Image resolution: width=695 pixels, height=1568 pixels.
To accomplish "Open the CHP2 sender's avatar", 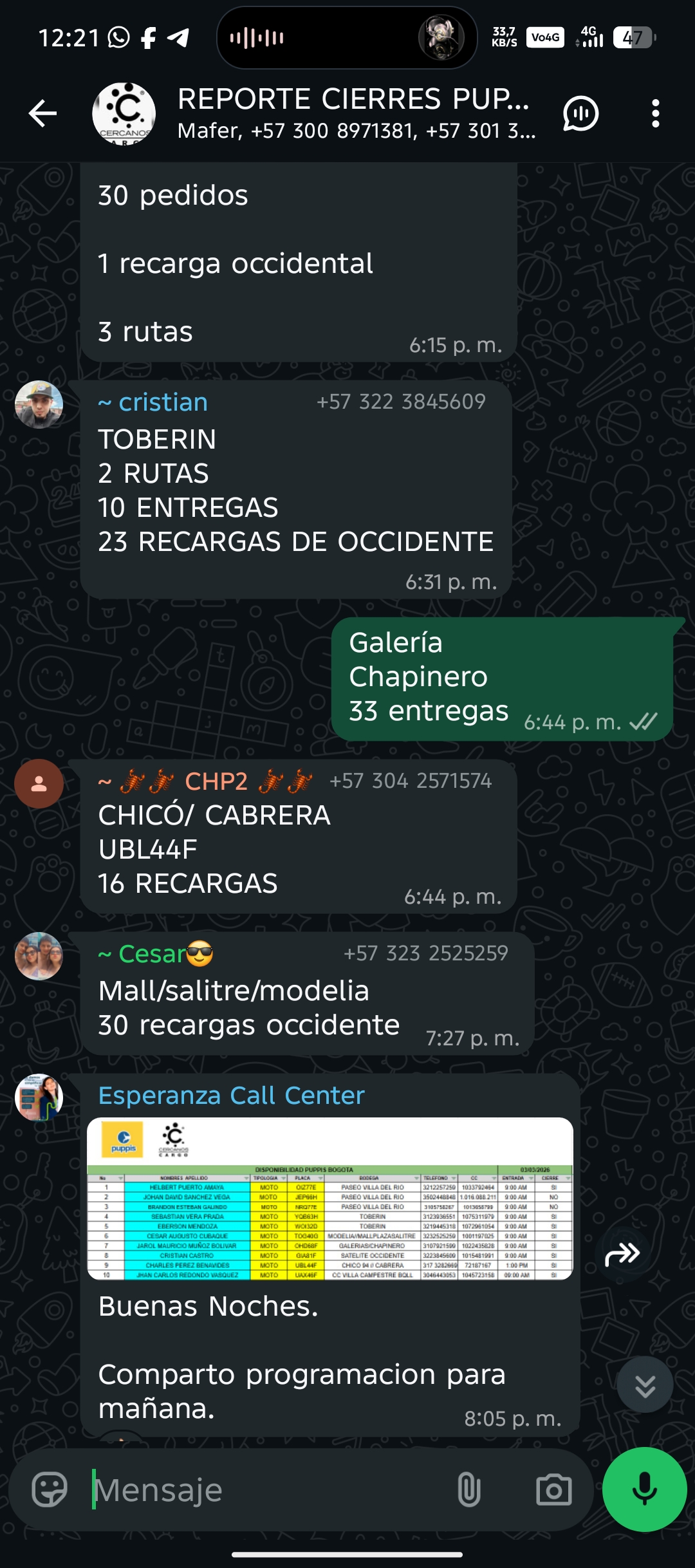I will 39,783.
